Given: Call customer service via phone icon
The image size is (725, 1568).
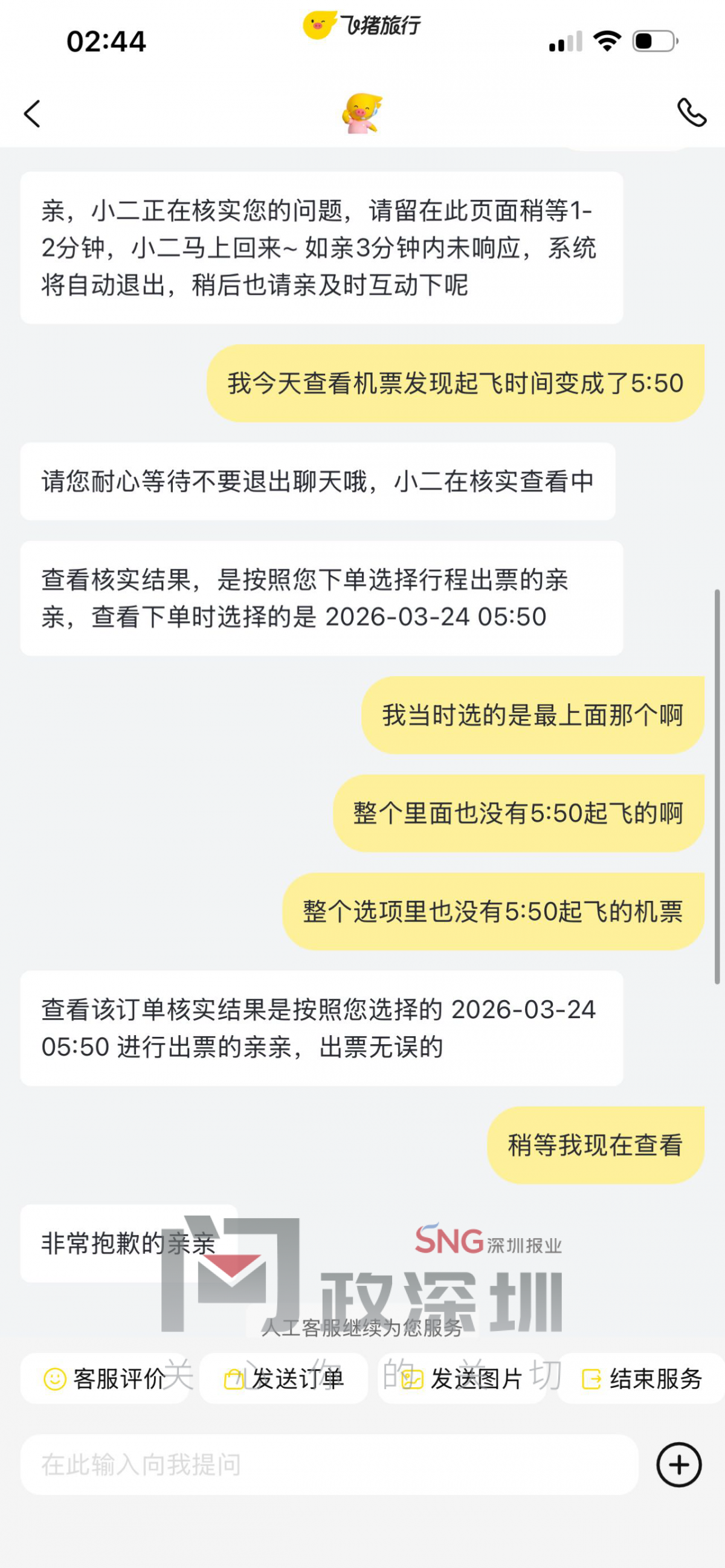Looking at the screenshot, I should [x=692, y=112].
